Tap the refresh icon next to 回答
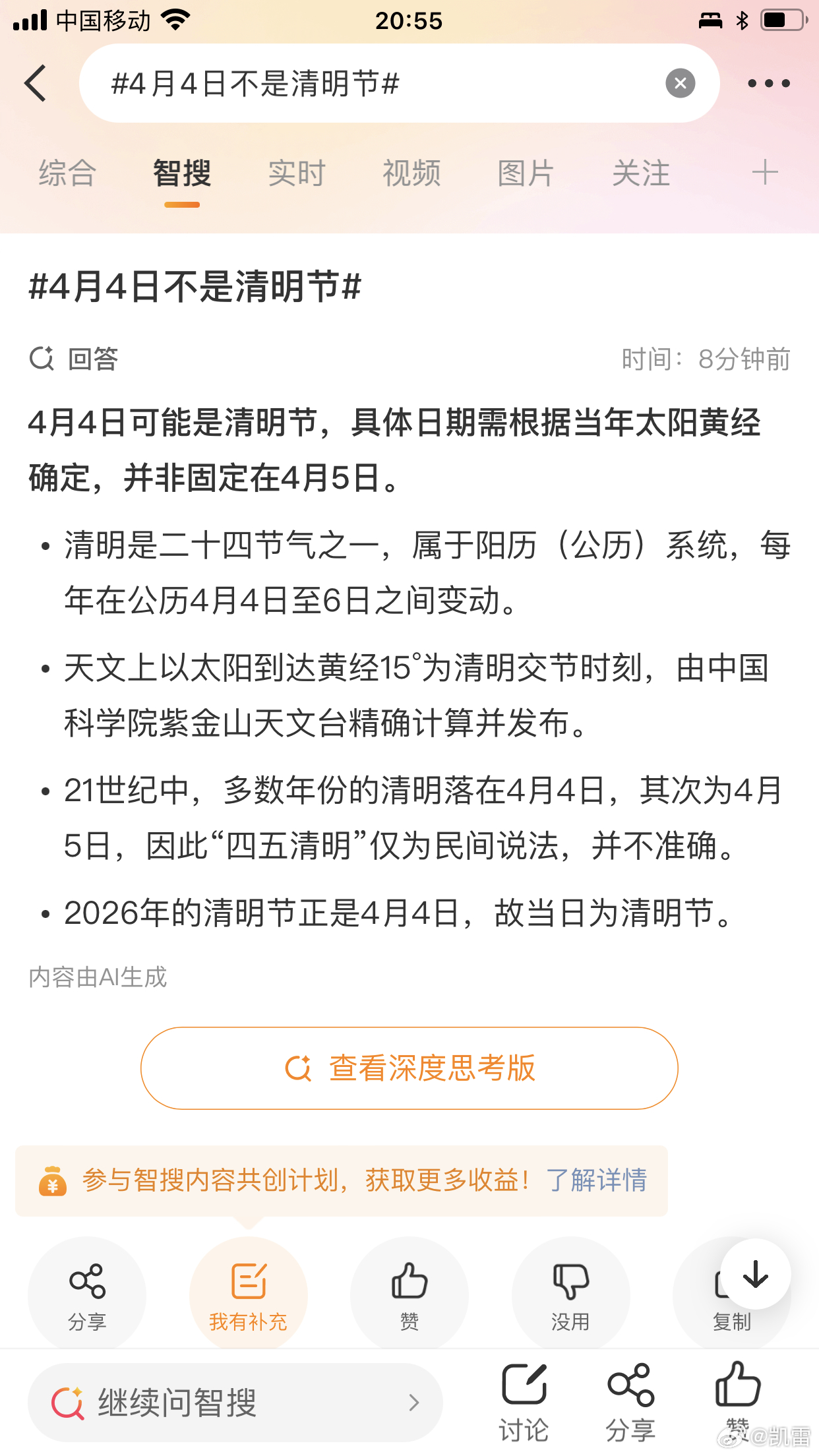 click(x=42, y=358)
